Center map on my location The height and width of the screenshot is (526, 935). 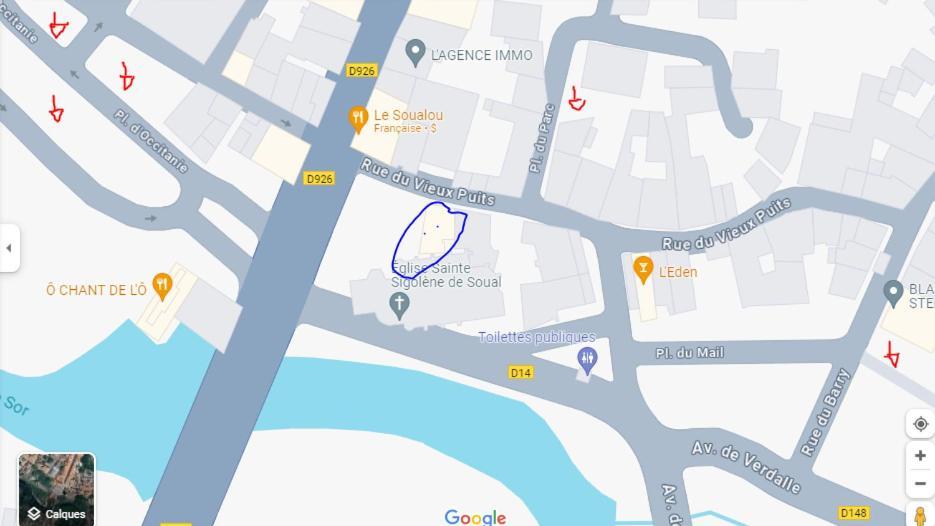[x=920, y=424]
